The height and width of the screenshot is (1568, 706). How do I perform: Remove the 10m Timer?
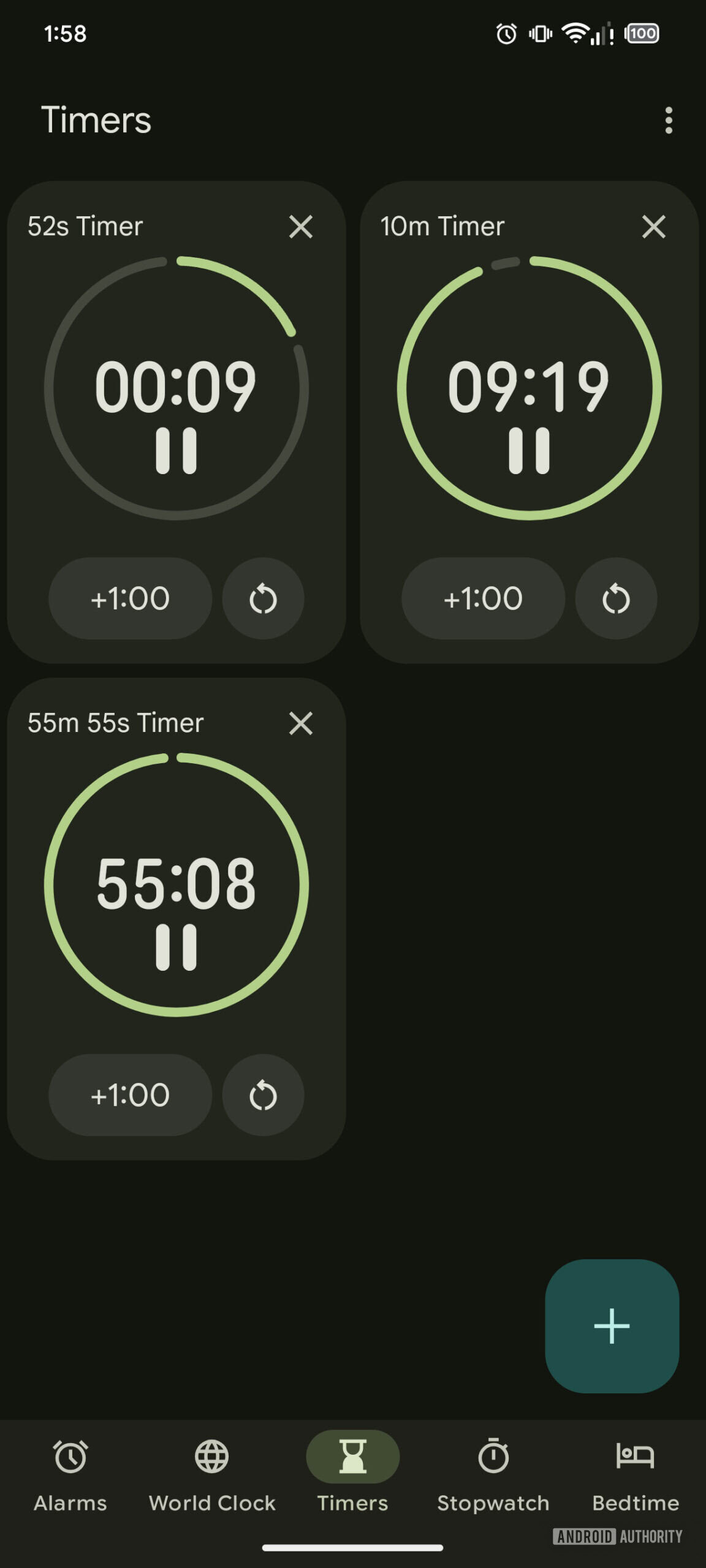click(654, 227)
